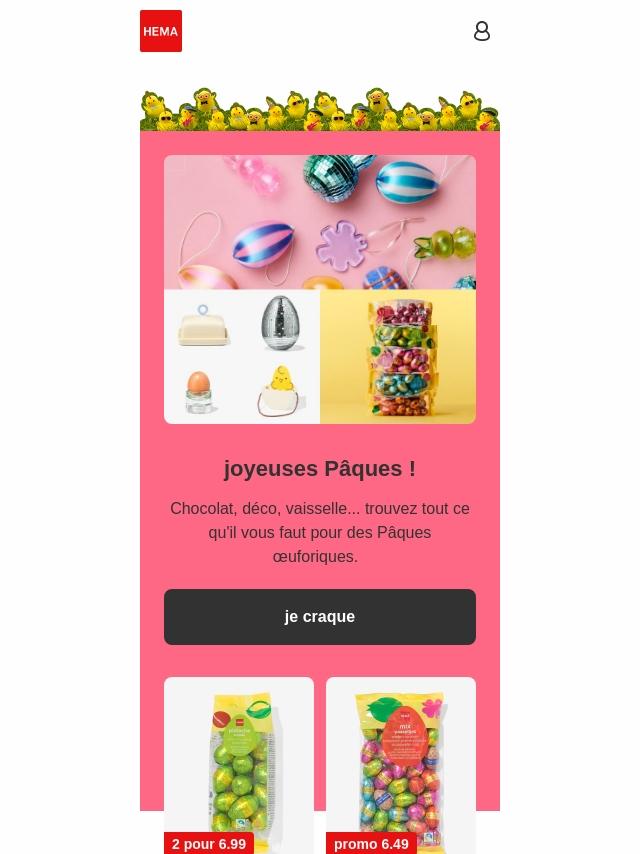
Task: Open the account profile icon
Action: coord(481,31)
